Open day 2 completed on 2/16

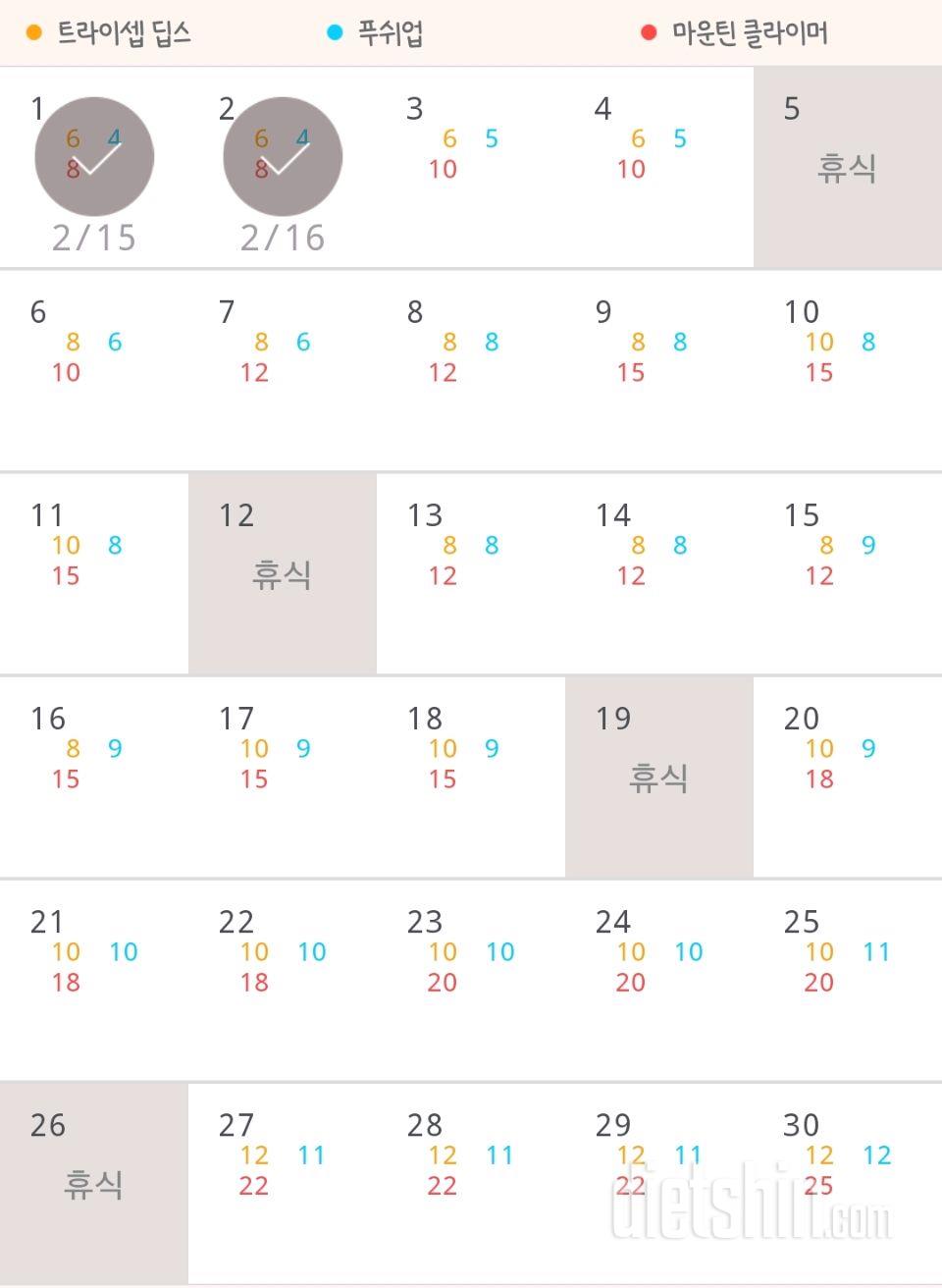(283, 167)
